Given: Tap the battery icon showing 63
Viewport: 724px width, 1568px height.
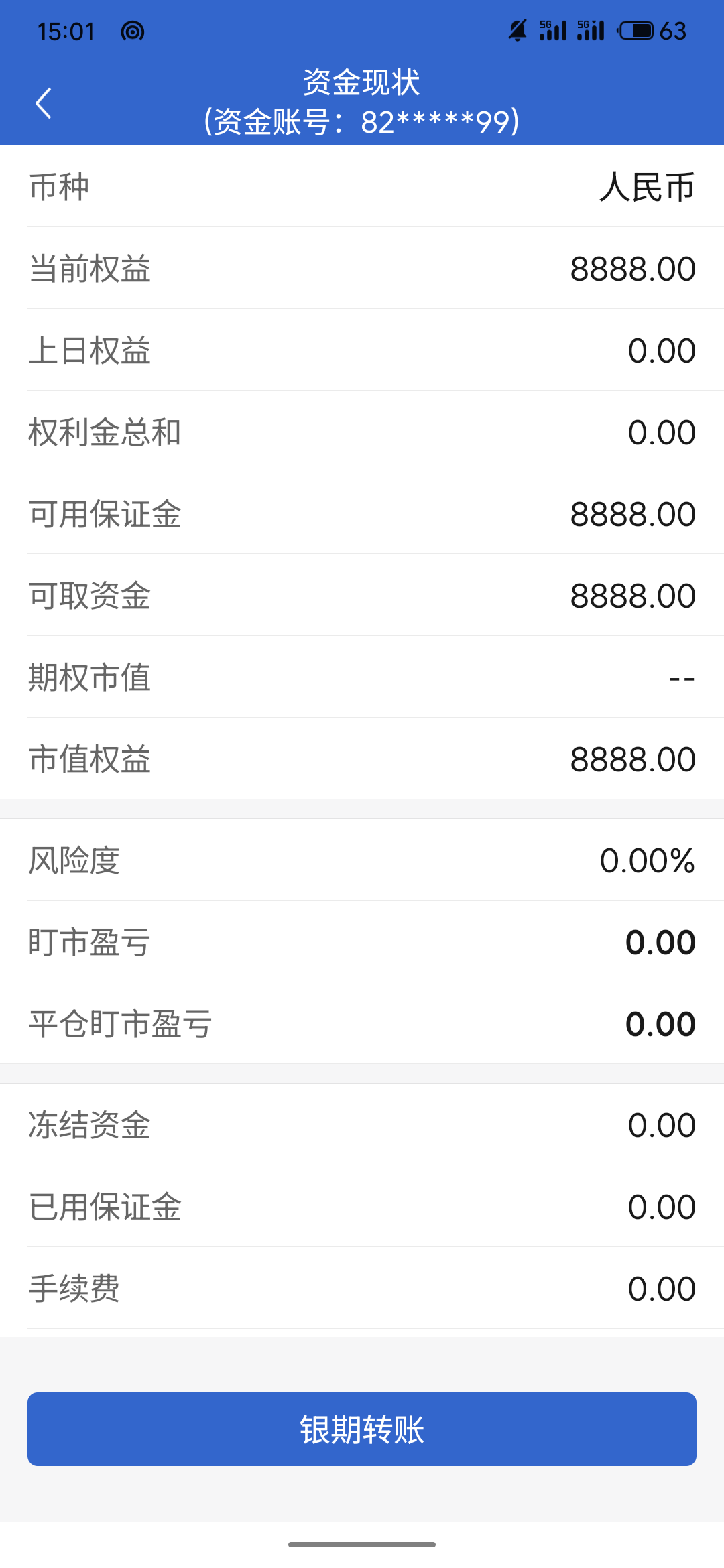Looking at the screenshot, I should click(637, 30).
